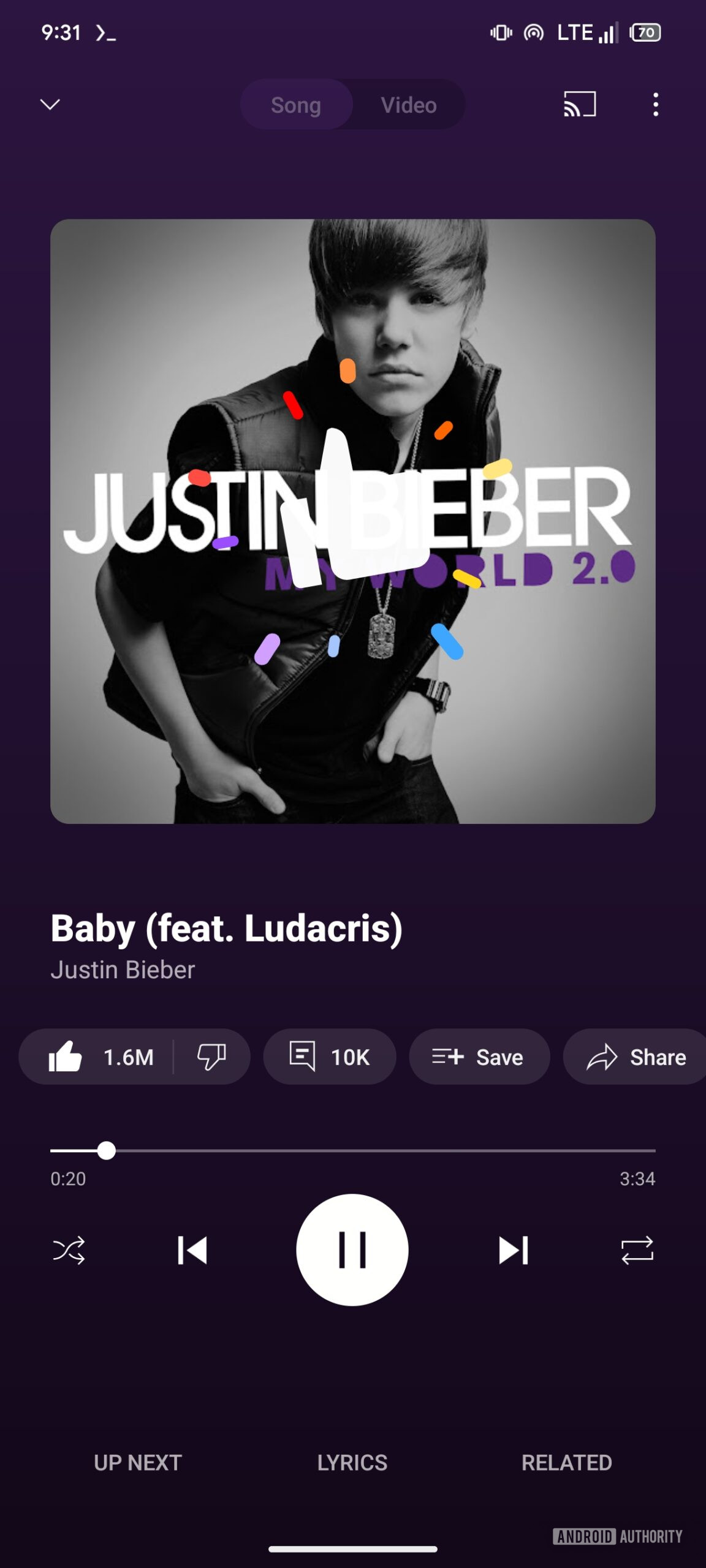The height and width of the screenshot is (1568, 706).
Task: Toggle repeat mode
Action: (x=637, y=1250)
